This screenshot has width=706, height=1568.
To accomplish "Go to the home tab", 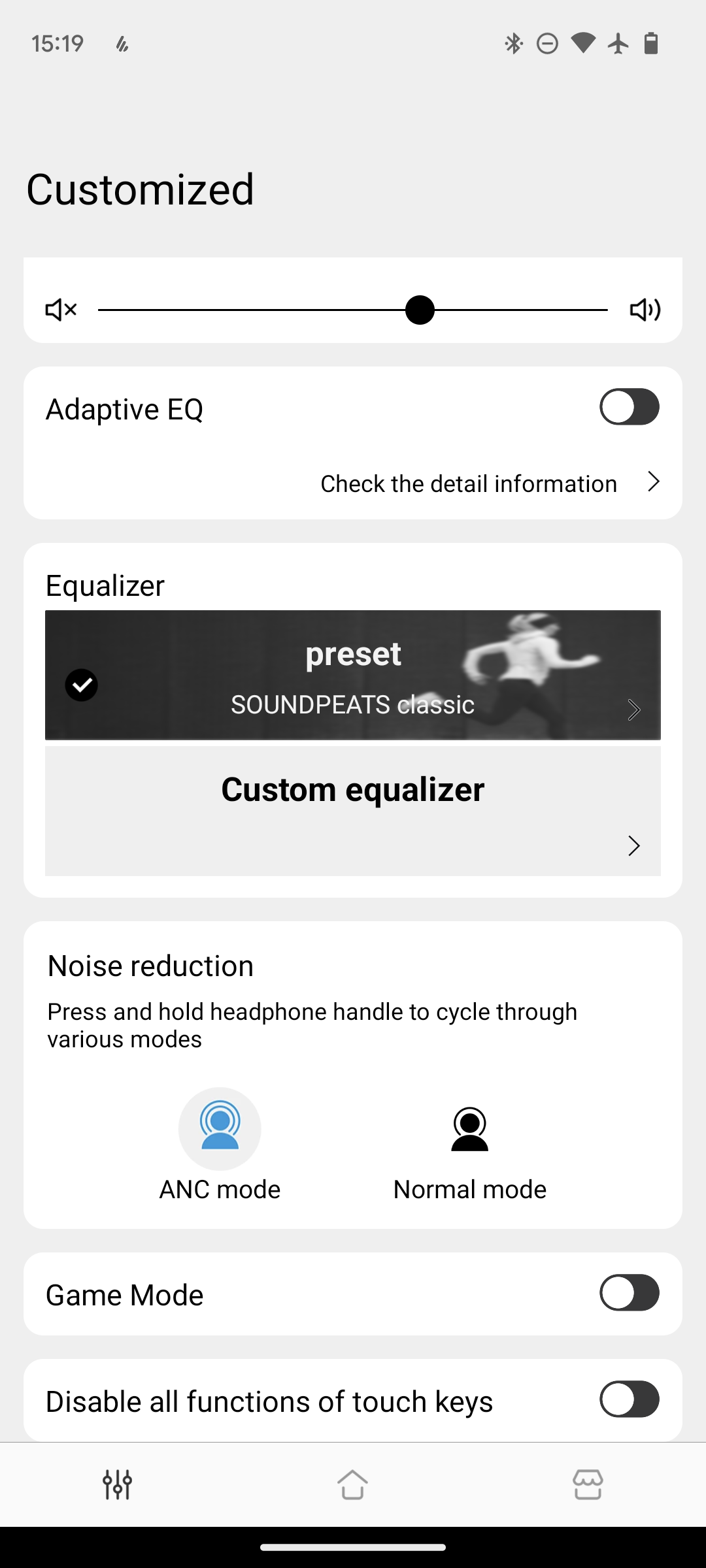I will (x=352, y=1484).
